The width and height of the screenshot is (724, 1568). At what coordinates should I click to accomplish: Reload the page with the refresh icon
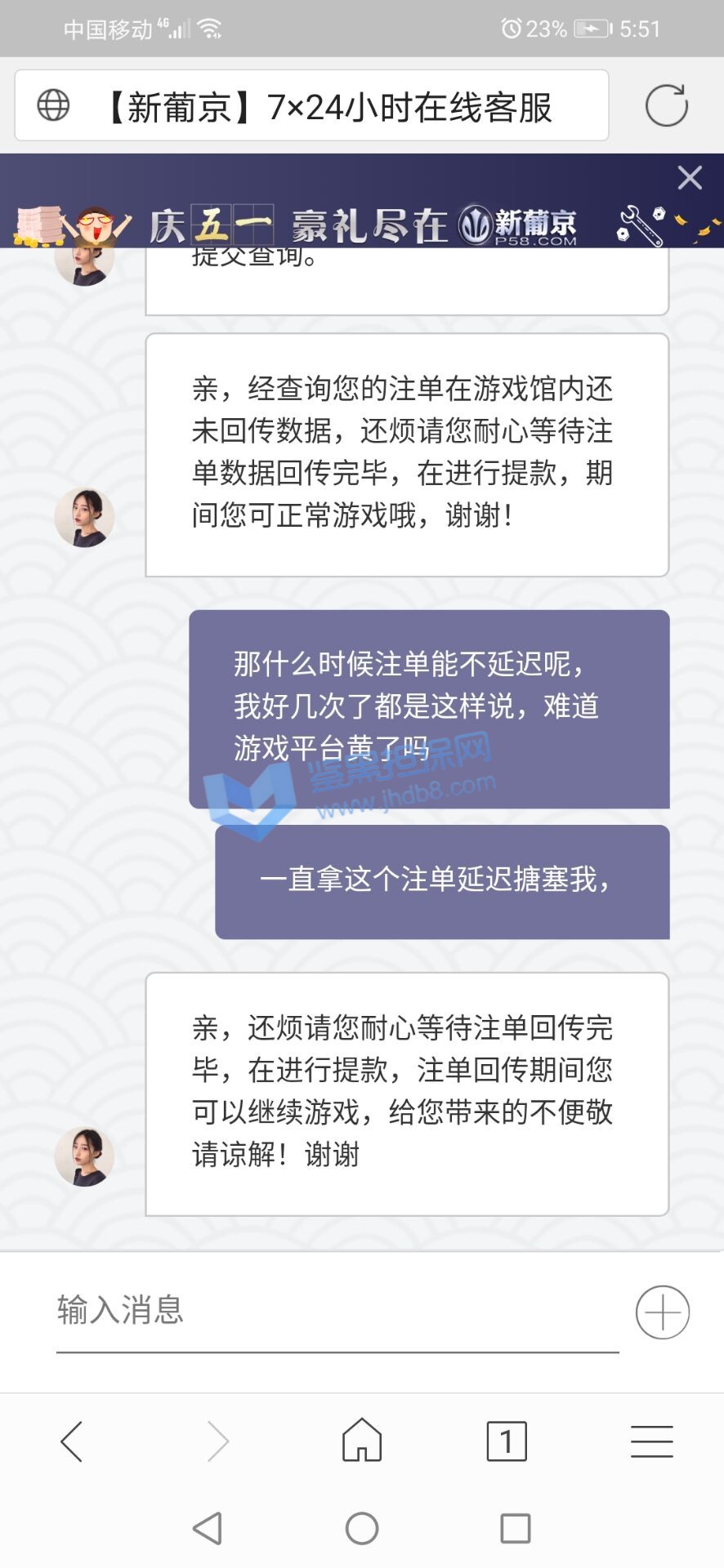click(x=666, y=105)
